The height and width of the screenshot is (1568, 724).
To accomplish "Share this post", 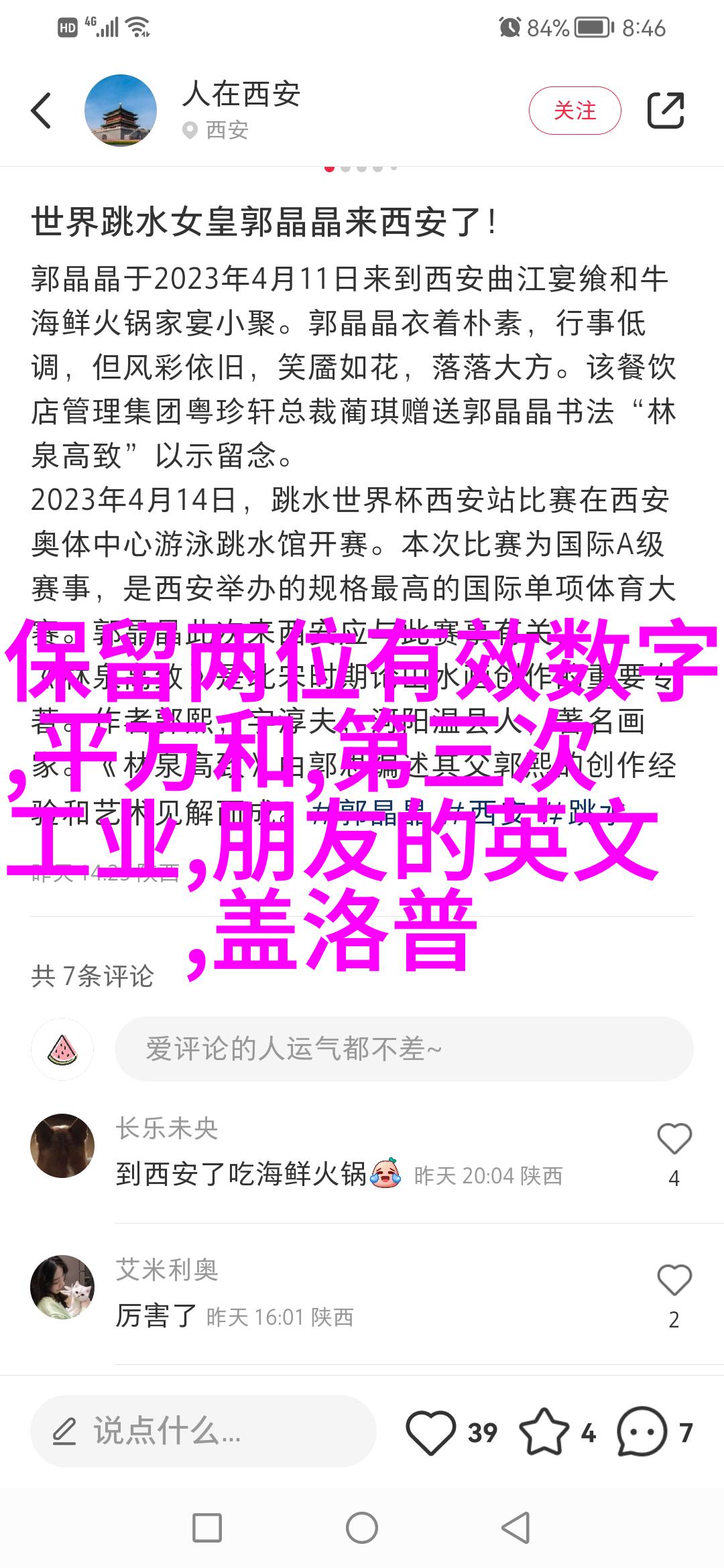I will [665, 111].
